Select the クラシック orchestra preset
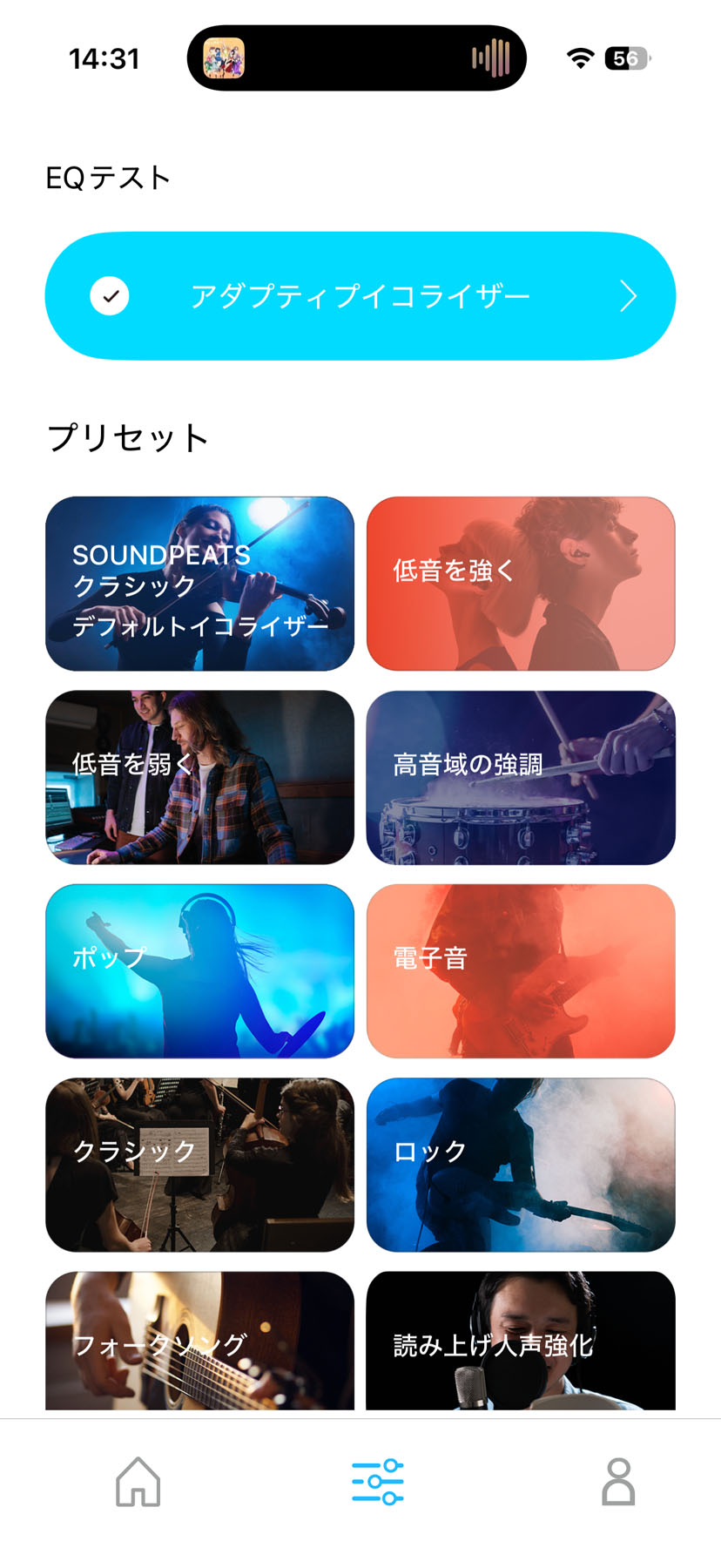 [199, 1165]
